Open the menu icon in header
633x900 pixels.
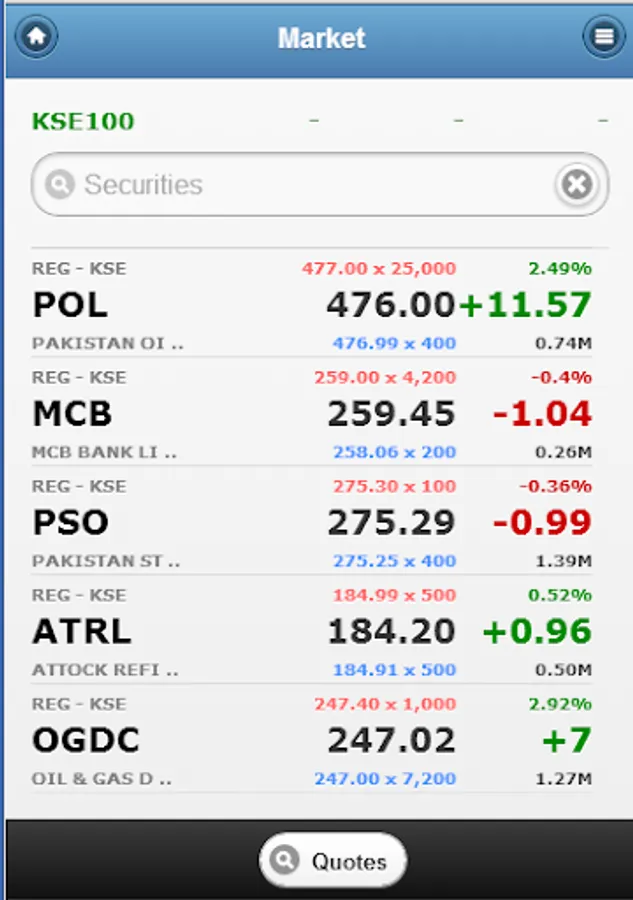(603, 38)
